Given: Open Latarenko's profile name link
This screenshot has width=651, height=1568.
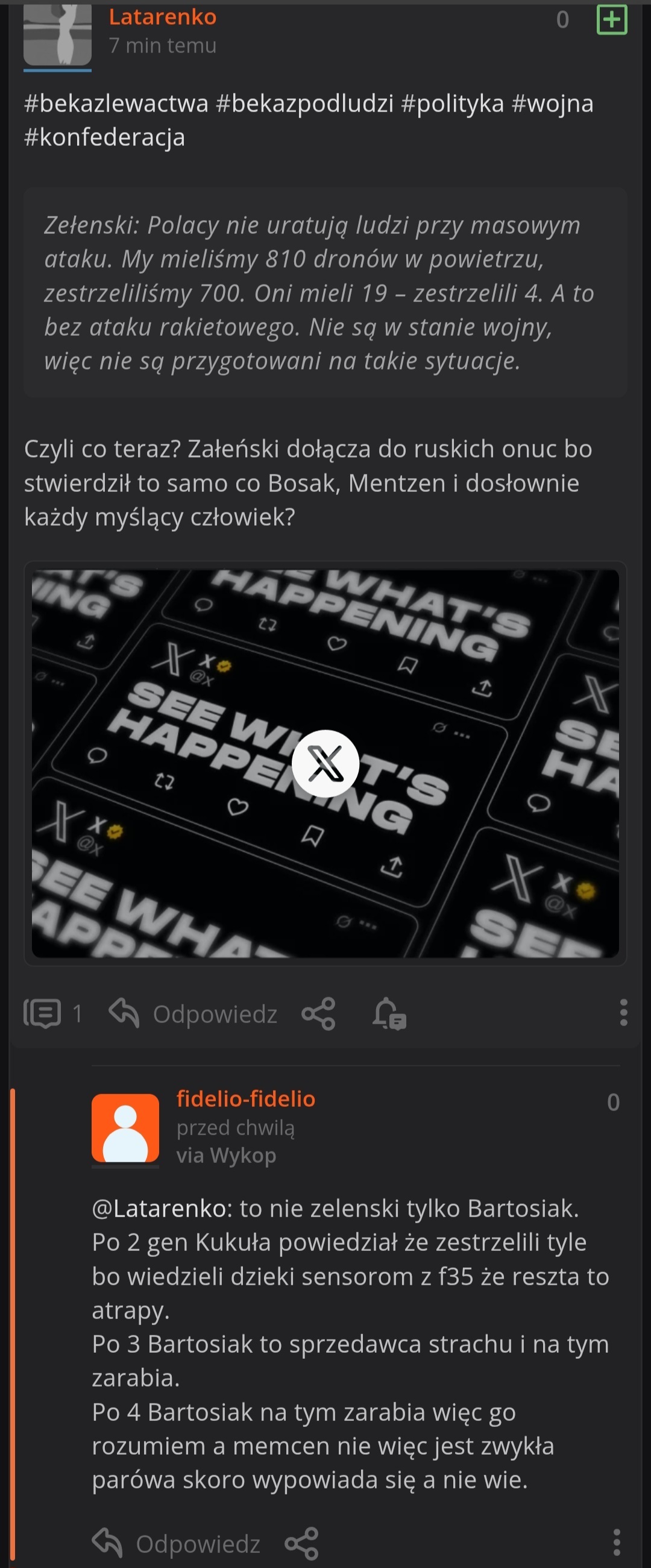Looking at the screenshot, I should [162, 17].
